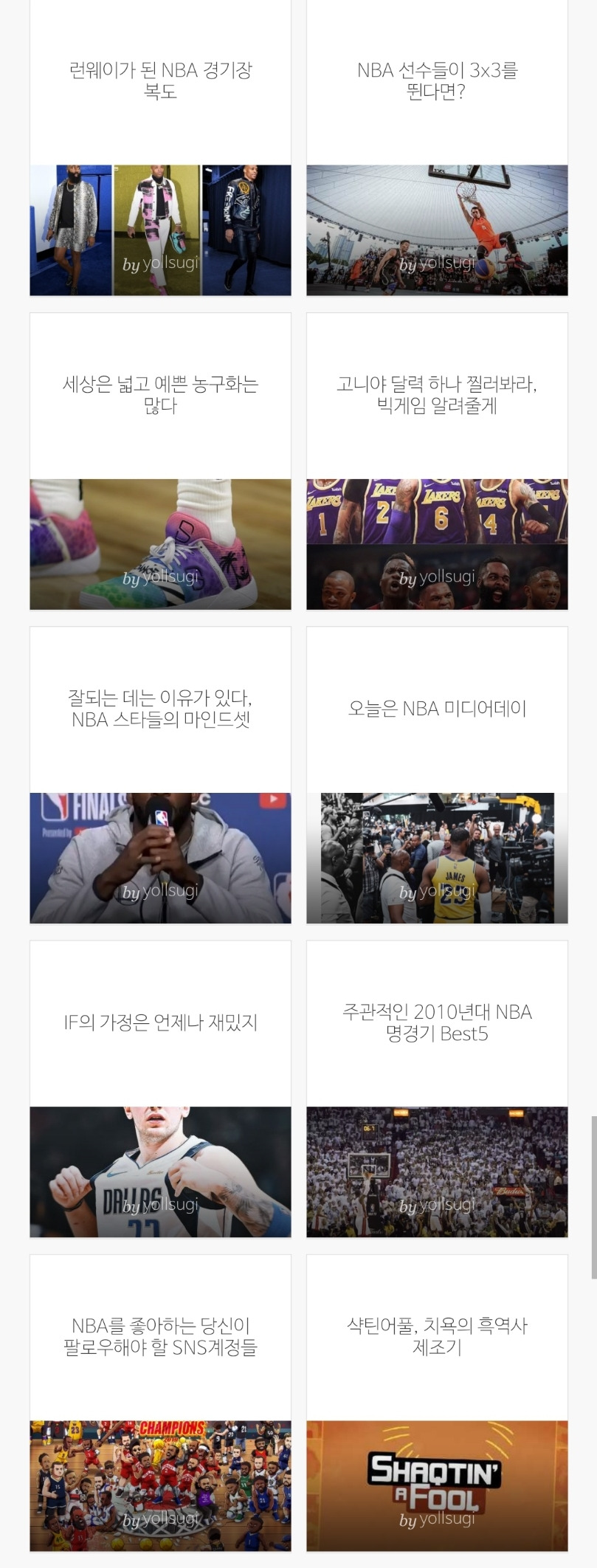Image resolution: width=597 pixels, height=1568 pixels.
Task: Open '고니야 달력 하나 찔러봐라, 빅게임 알려줄게' card
Action: (437, 395)
